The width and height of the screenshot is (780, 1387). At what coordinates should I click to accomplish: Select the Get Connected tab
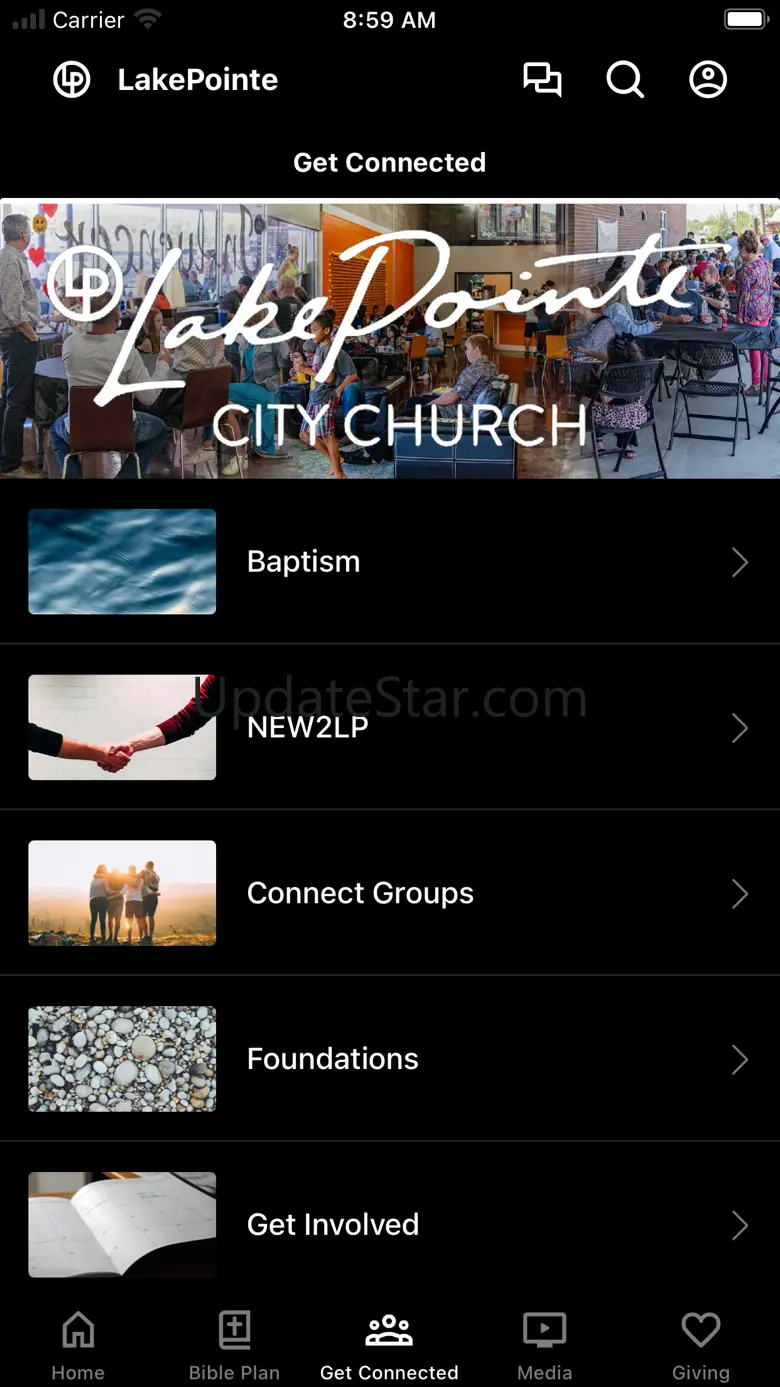(389, 1346)
